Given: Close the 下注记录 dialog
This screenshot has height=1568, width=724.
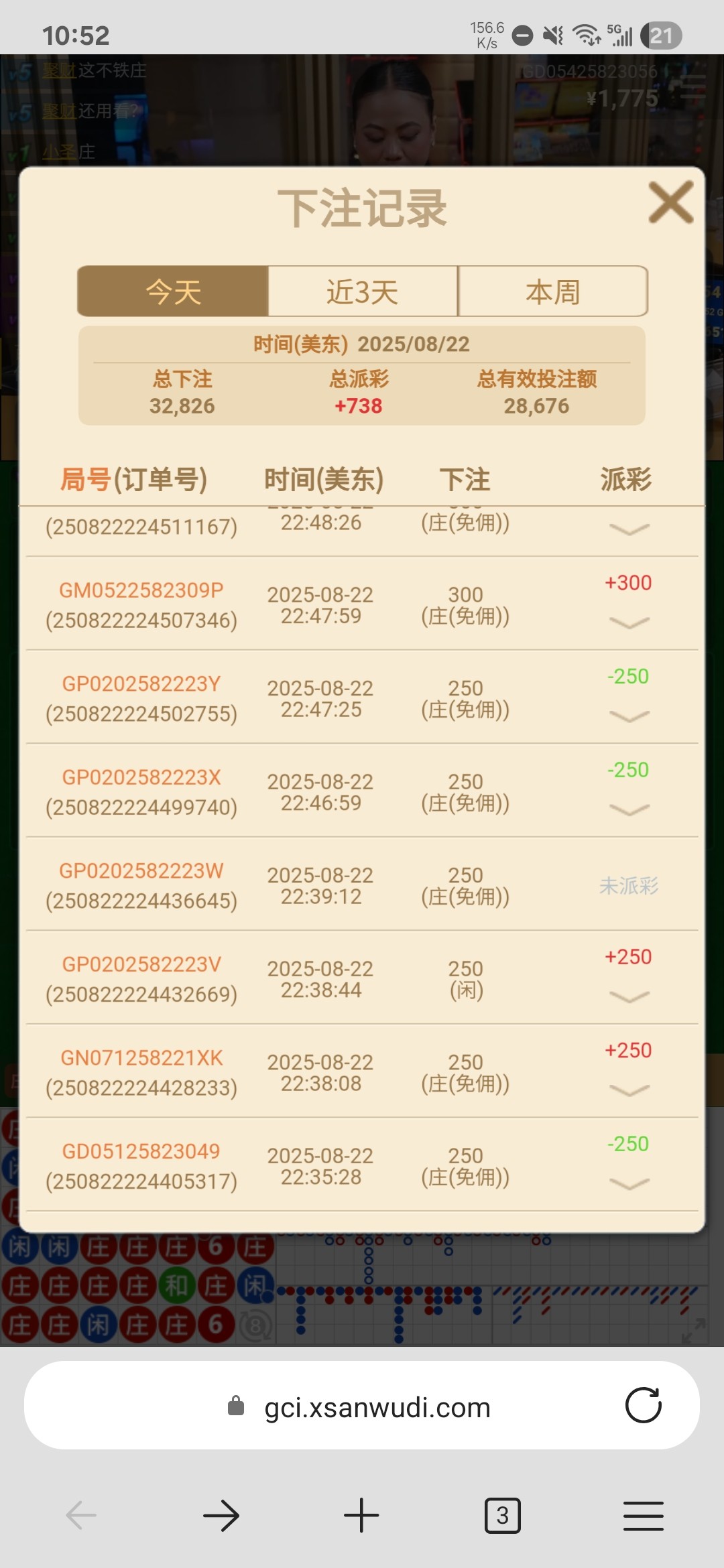Looking at the screenshot, I should pos(670,202).
